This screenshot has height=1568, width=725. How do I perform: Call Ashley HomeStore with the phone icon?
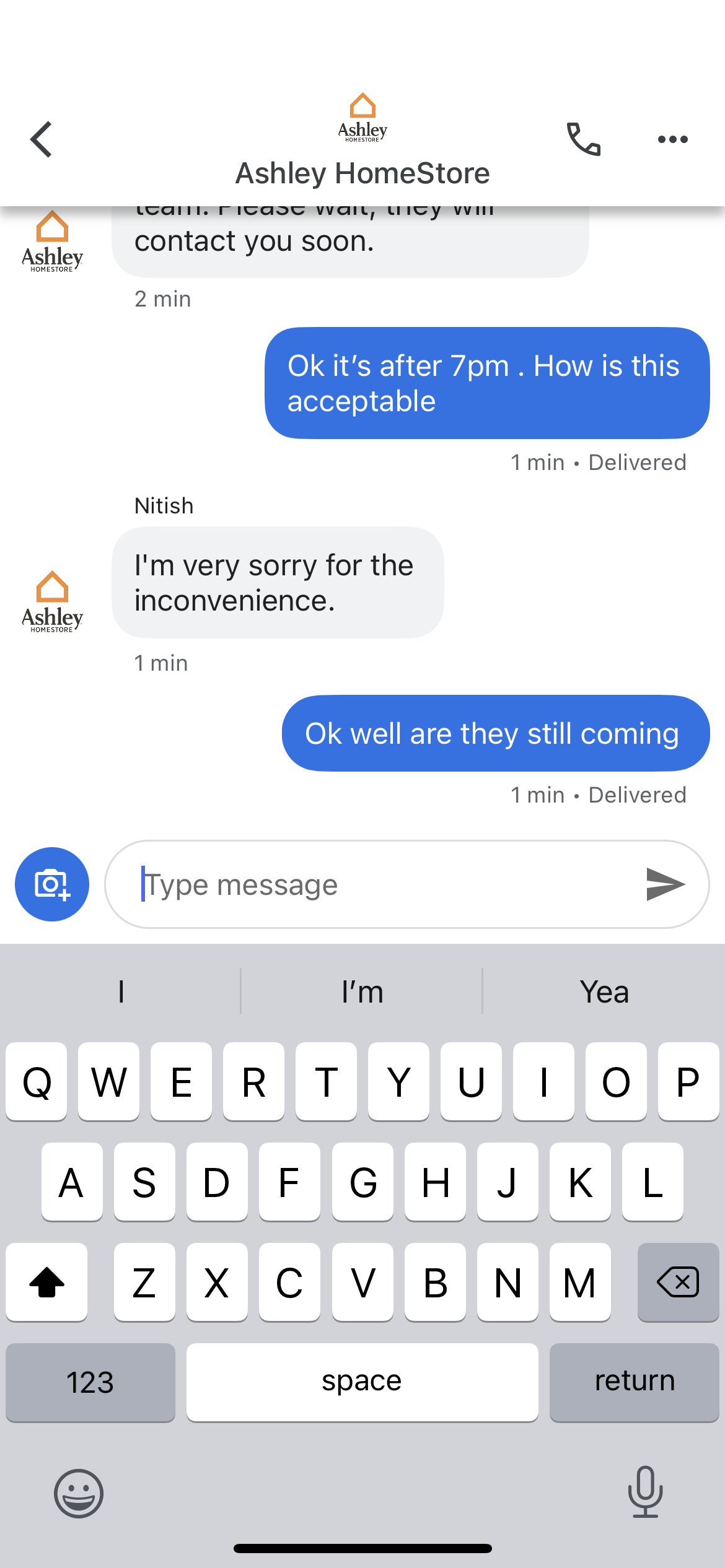583,139
